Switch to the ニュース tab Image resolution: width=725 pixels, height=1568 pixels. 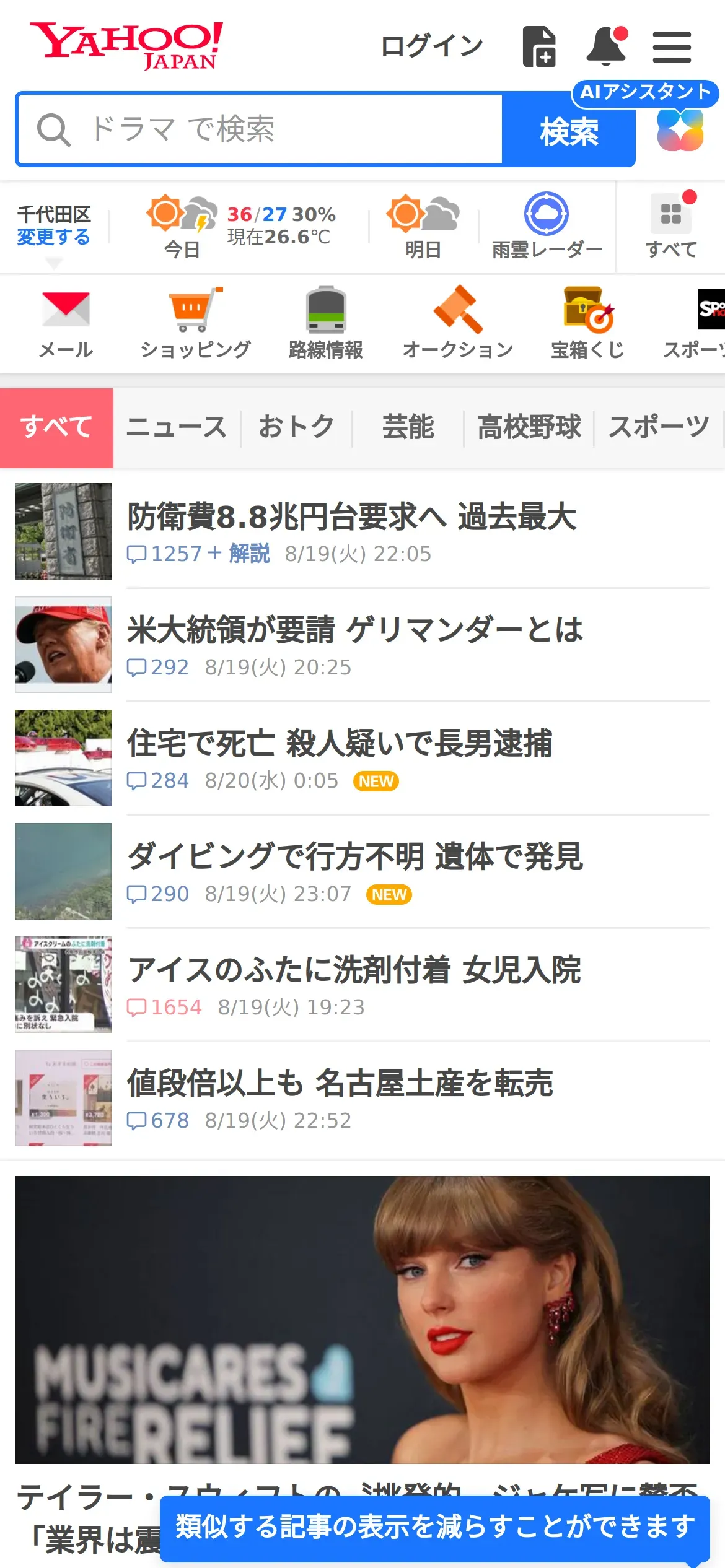pyautogui.click(x=177, y=427)
